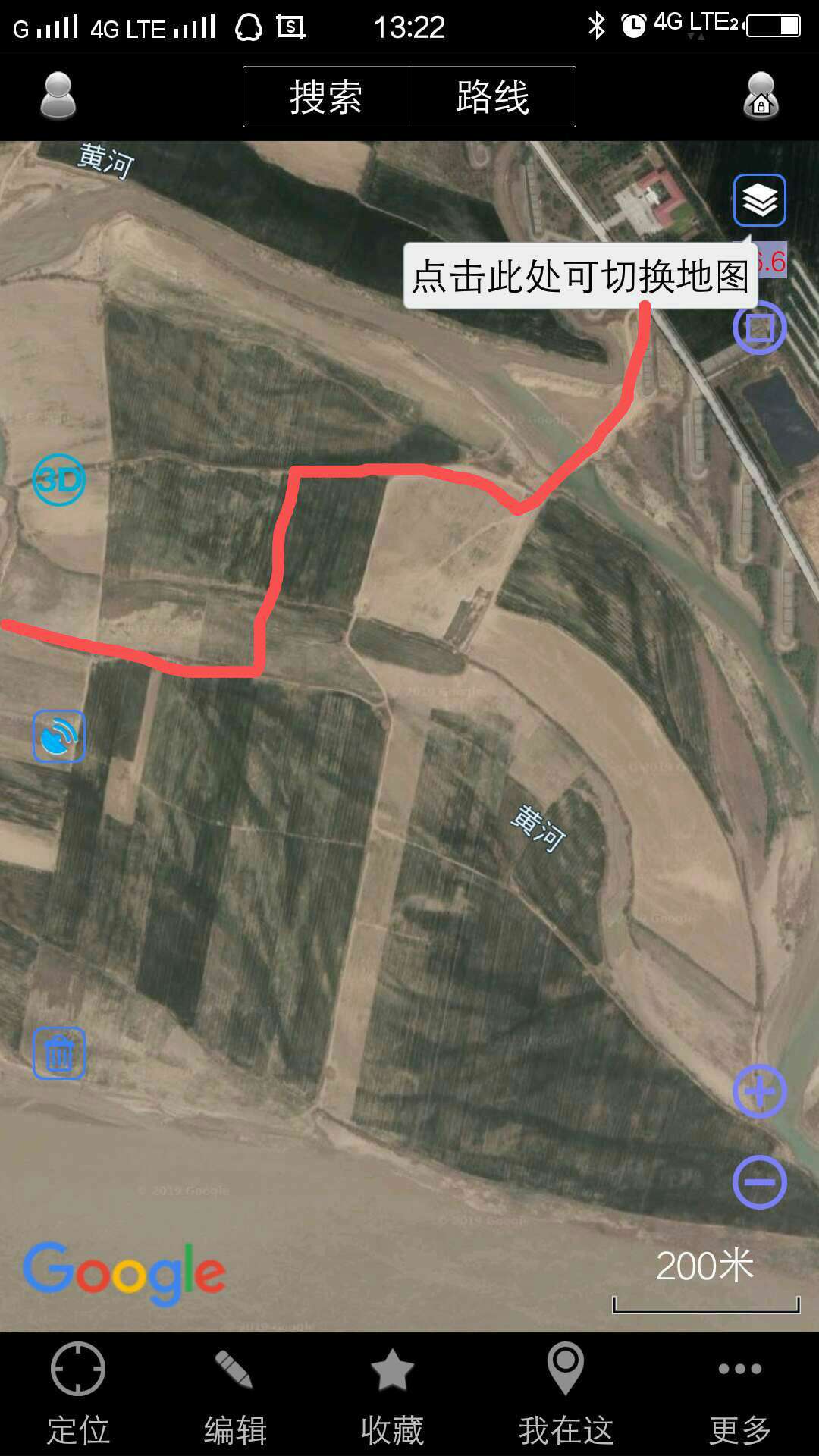
Task: Toggle the 3D map view
Action: 58,480
